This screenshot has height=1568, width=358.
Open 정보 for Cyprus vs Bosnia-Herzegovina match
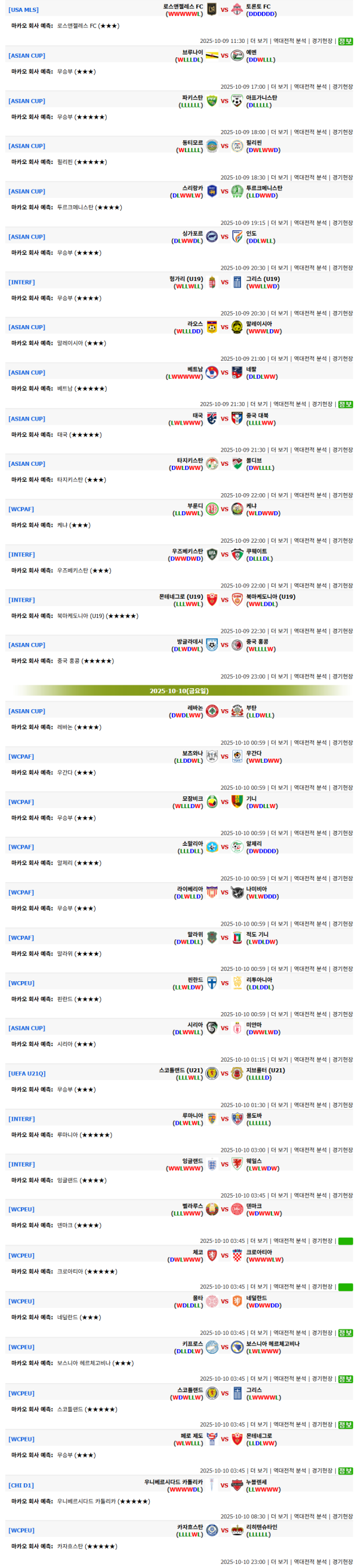pyautogui.click(x=345, y=1379)
